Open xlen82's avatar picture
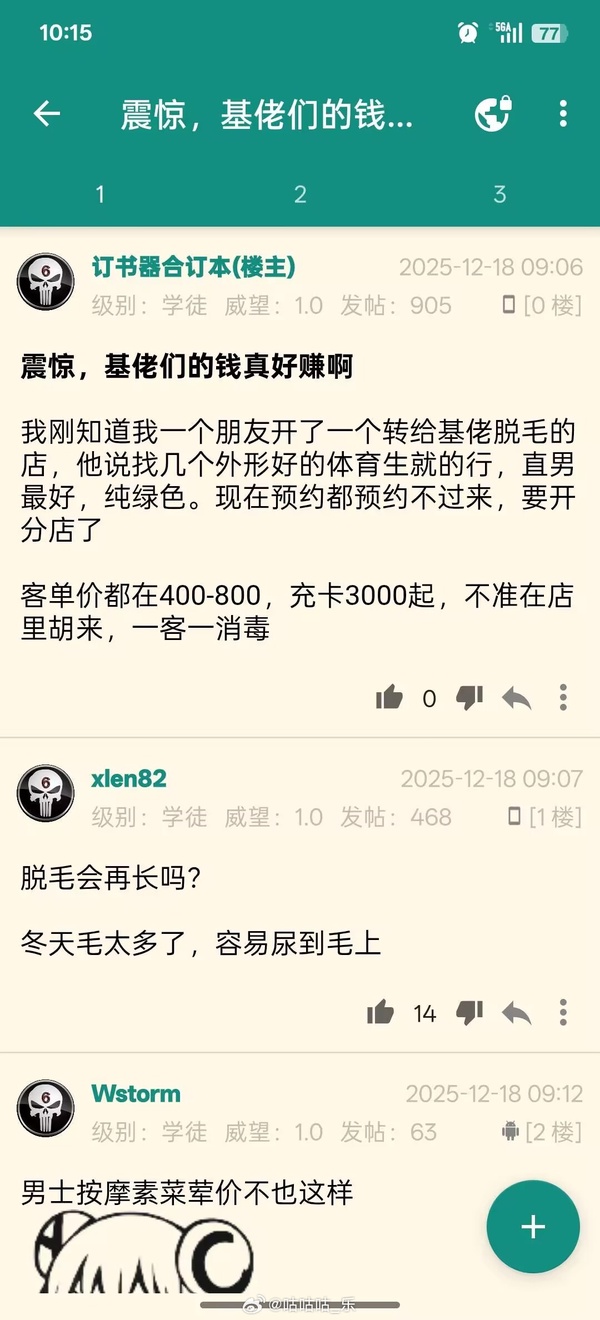The image size is (600, 1320). point(46,794)
